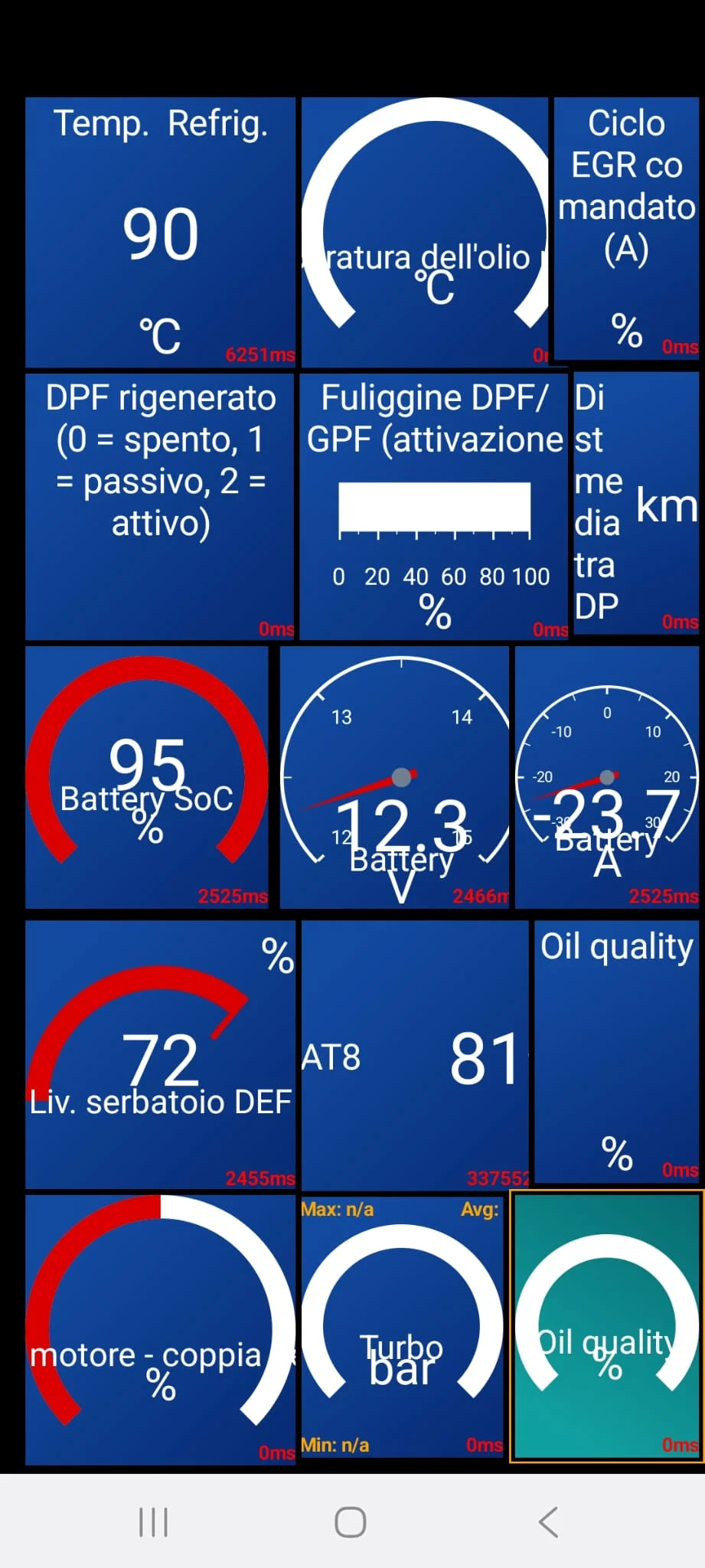Image resolution: width=705 pixels, height=1568 pixels.
Task: Select the Battery SoC gauge
Action: tap(147, 777)
